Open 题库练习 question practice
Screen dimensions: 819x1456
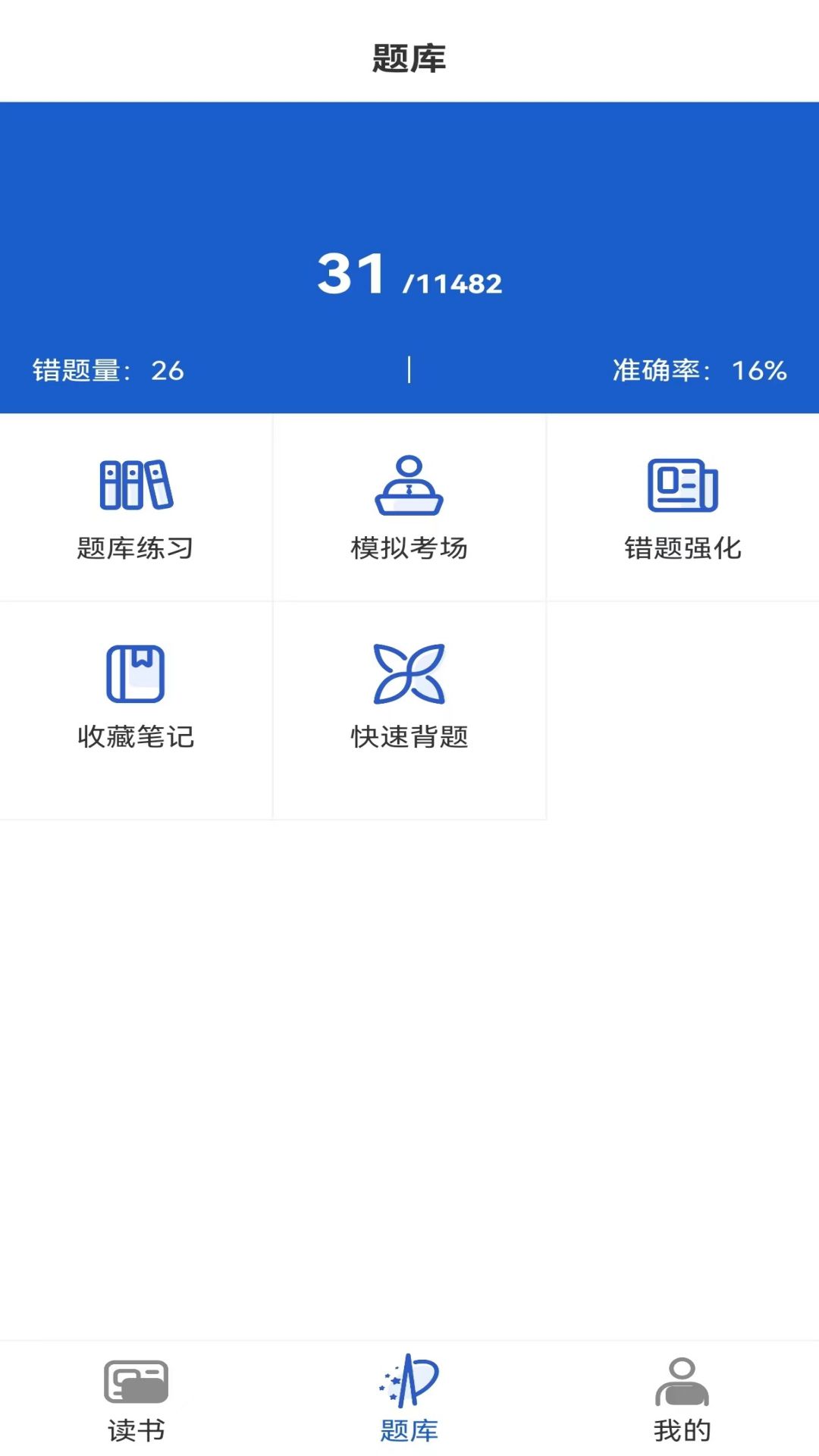coord(136,507)
